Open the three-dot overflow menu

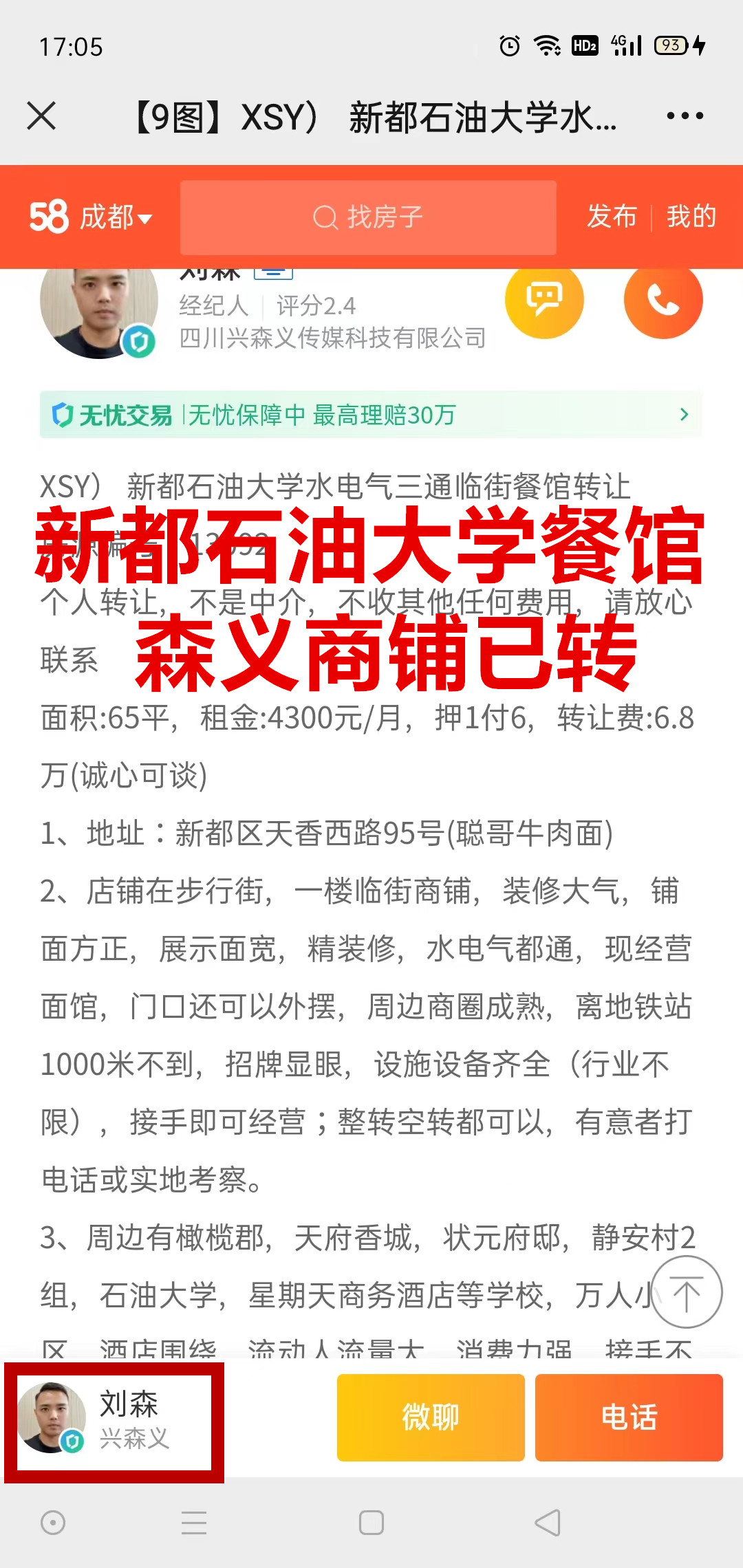[x=685, y=116]
